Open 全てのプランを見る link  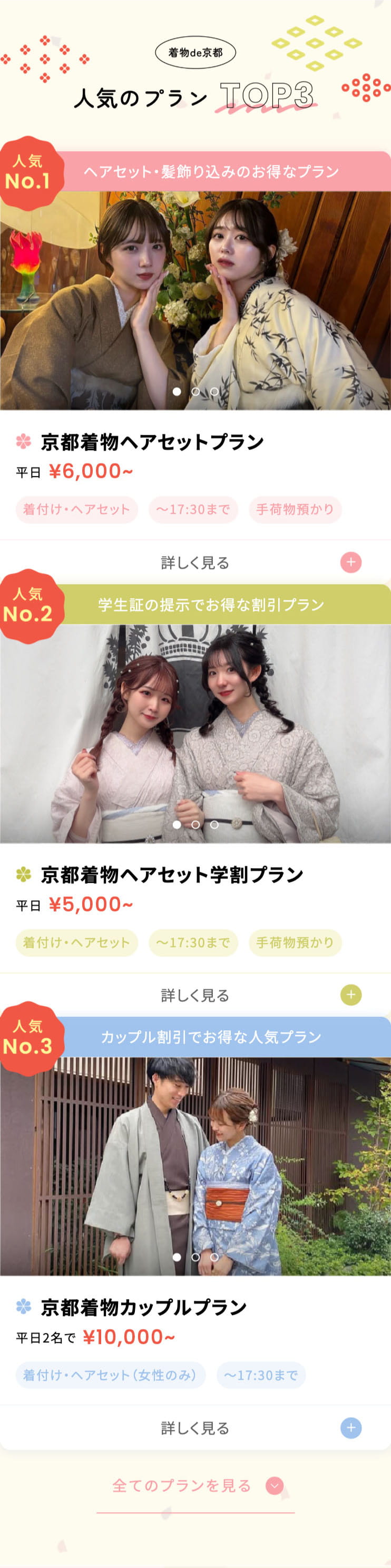[x=195, y=1485]
